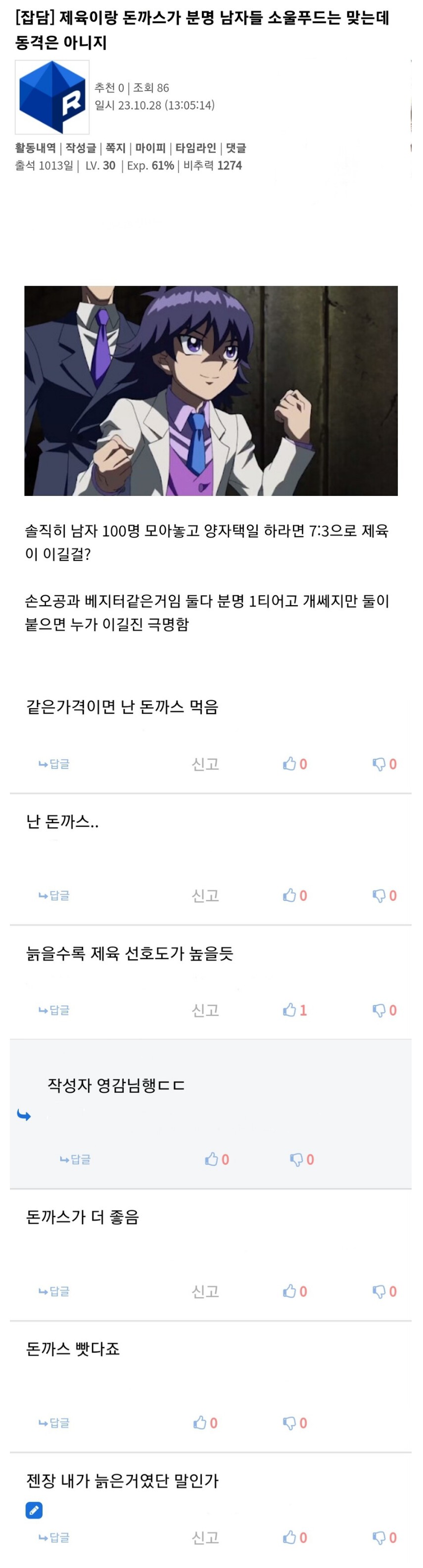Image resolution: width=423 pixels, height=1568 pixels.
Task: Reply to '작성자 영감님행ㄷㄷ' comment
Action: 76,1160
